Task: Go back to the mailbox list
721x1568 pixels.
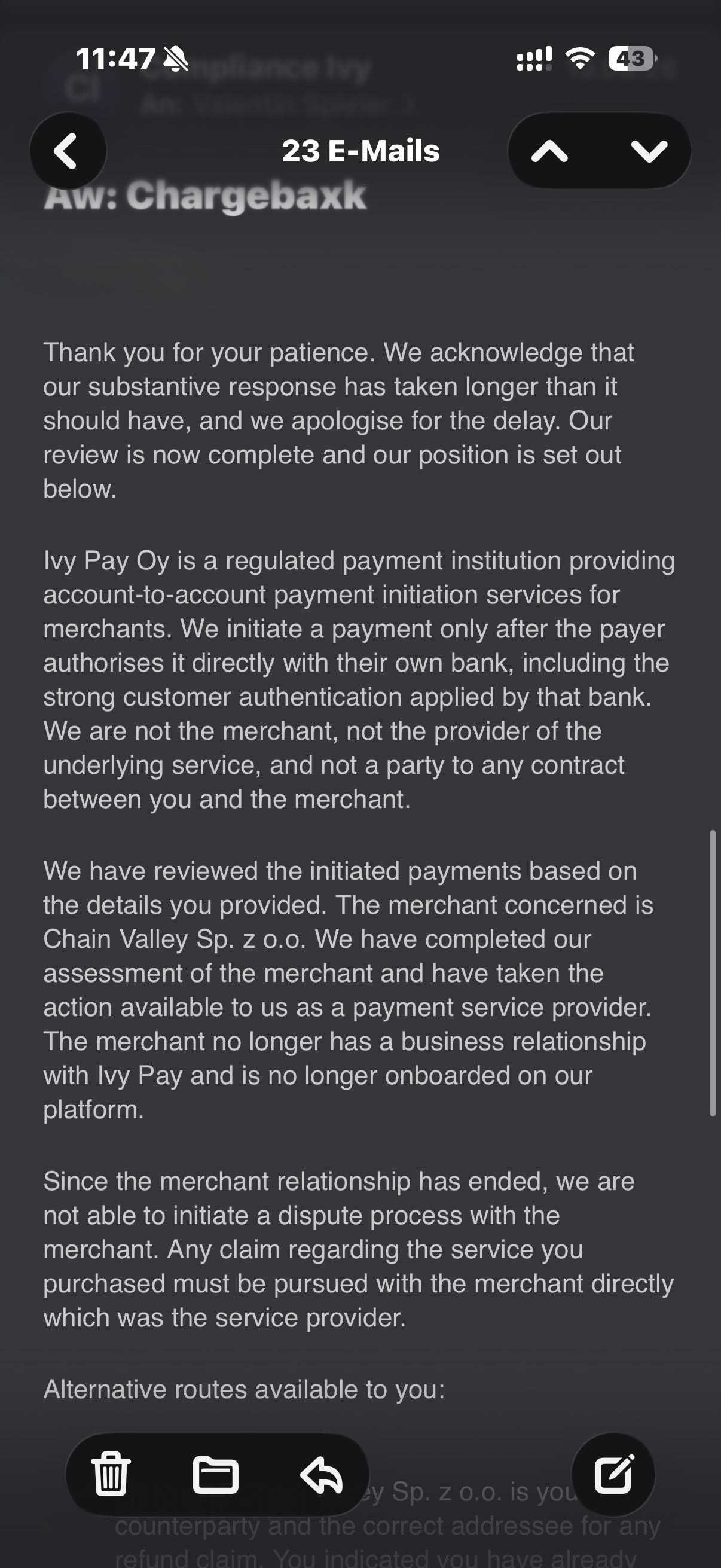Action: (68, 150)
